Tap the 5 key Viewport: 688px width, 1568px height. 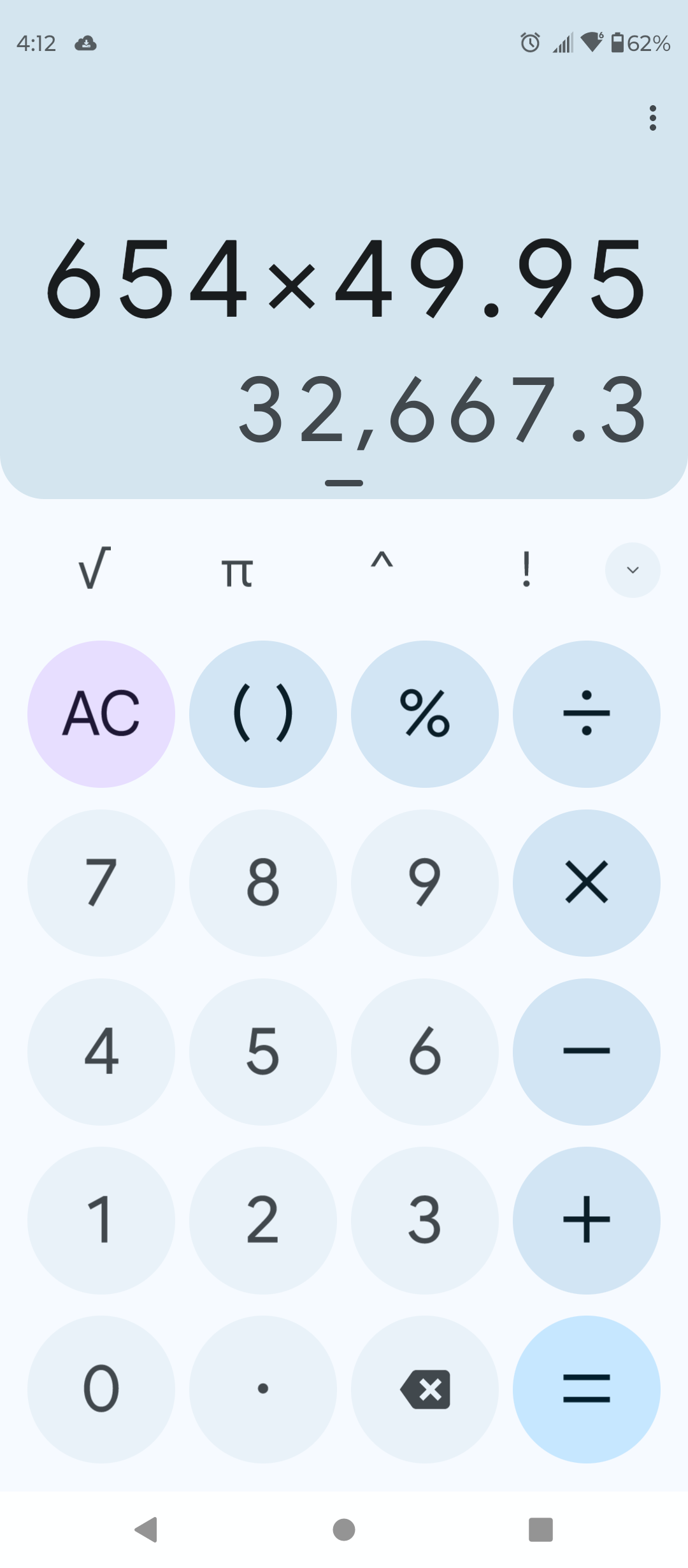[x=263, y=1052]
